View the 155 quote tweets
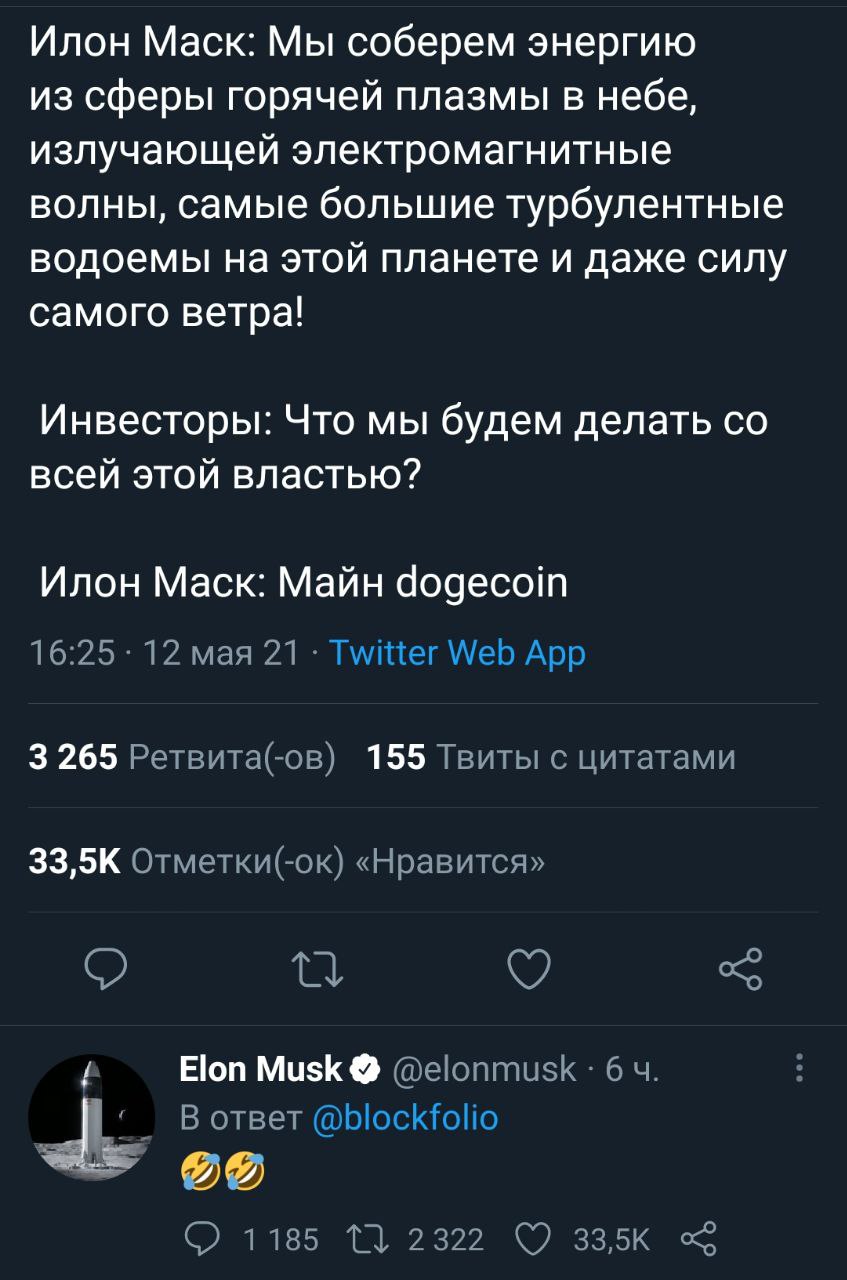847x1280 pixels. pyautogui.click(x=551, y=756)
